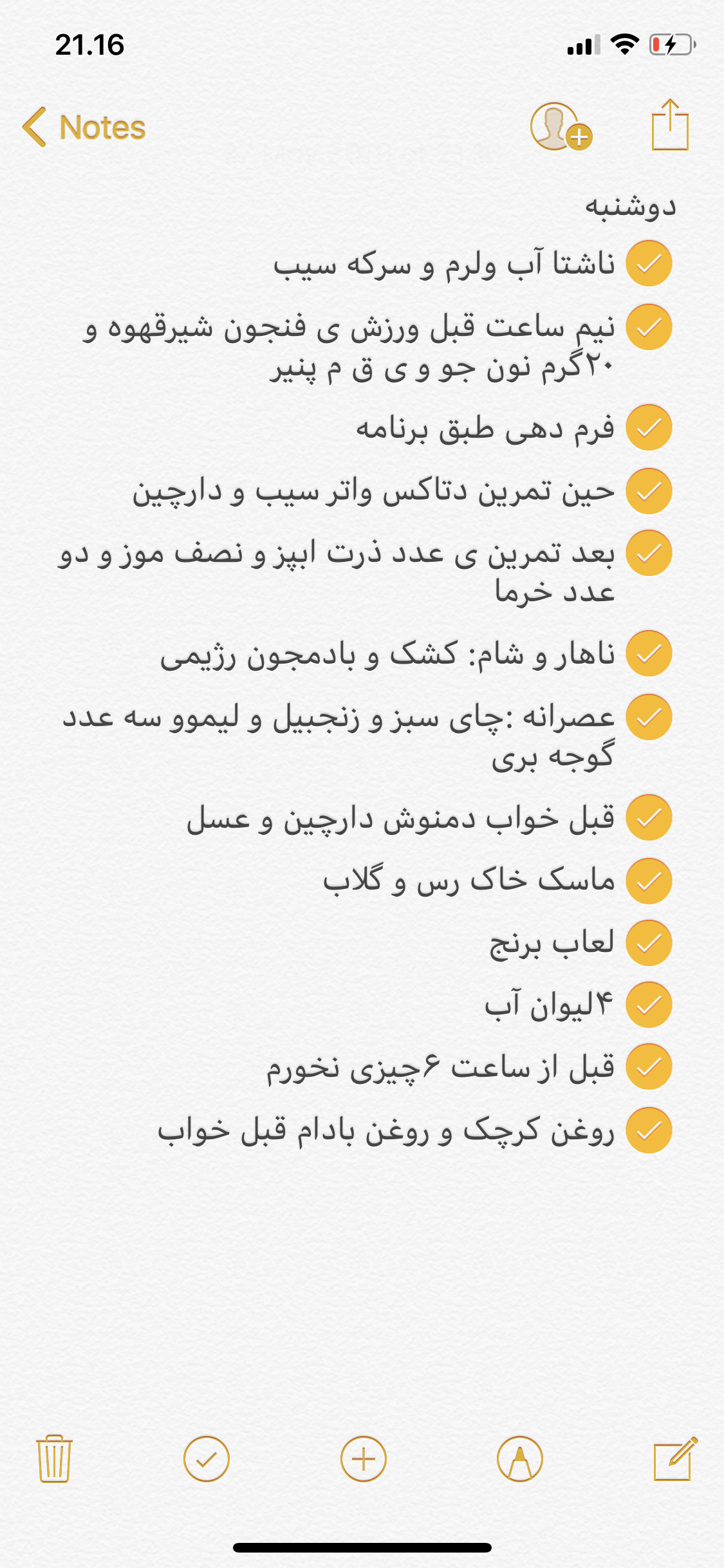Uncheck the روغن کرچک item
724x1568 pixels.
649,1130
